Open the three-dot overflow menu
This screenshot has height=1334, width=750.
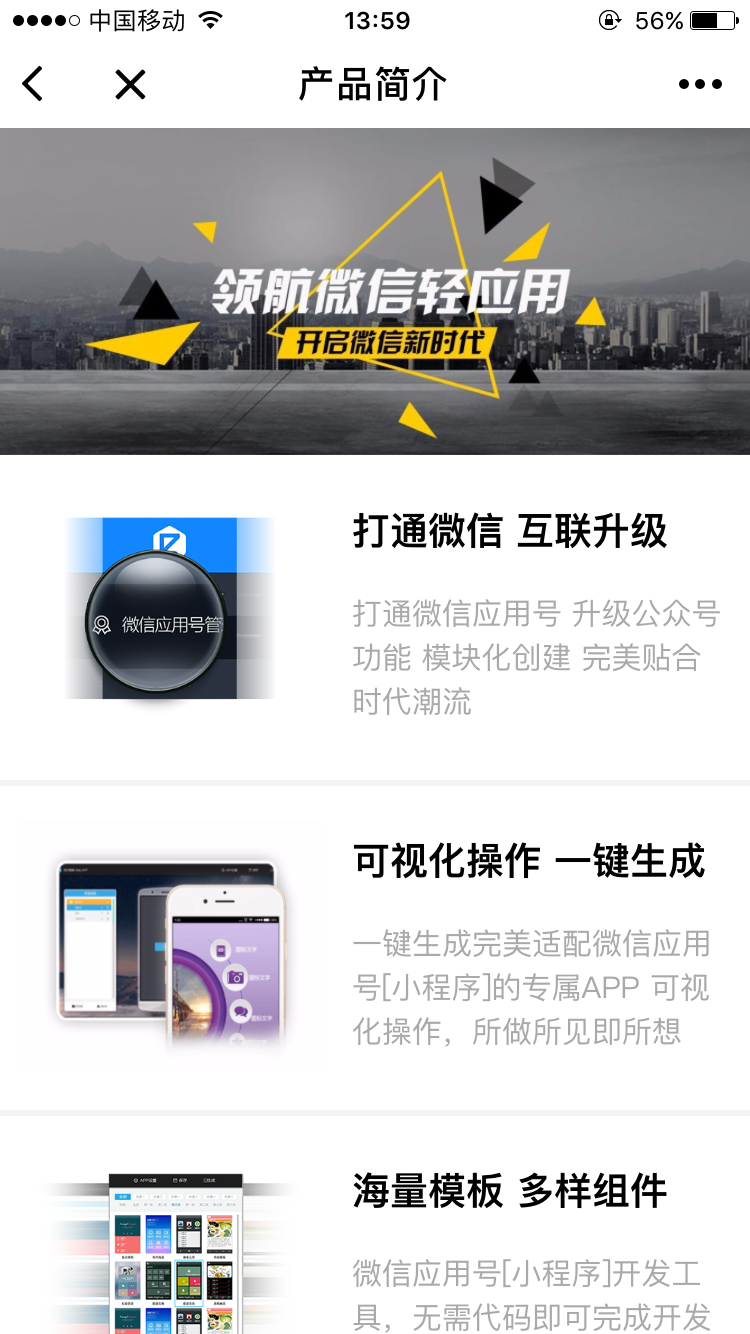click(x=699, y=85)
